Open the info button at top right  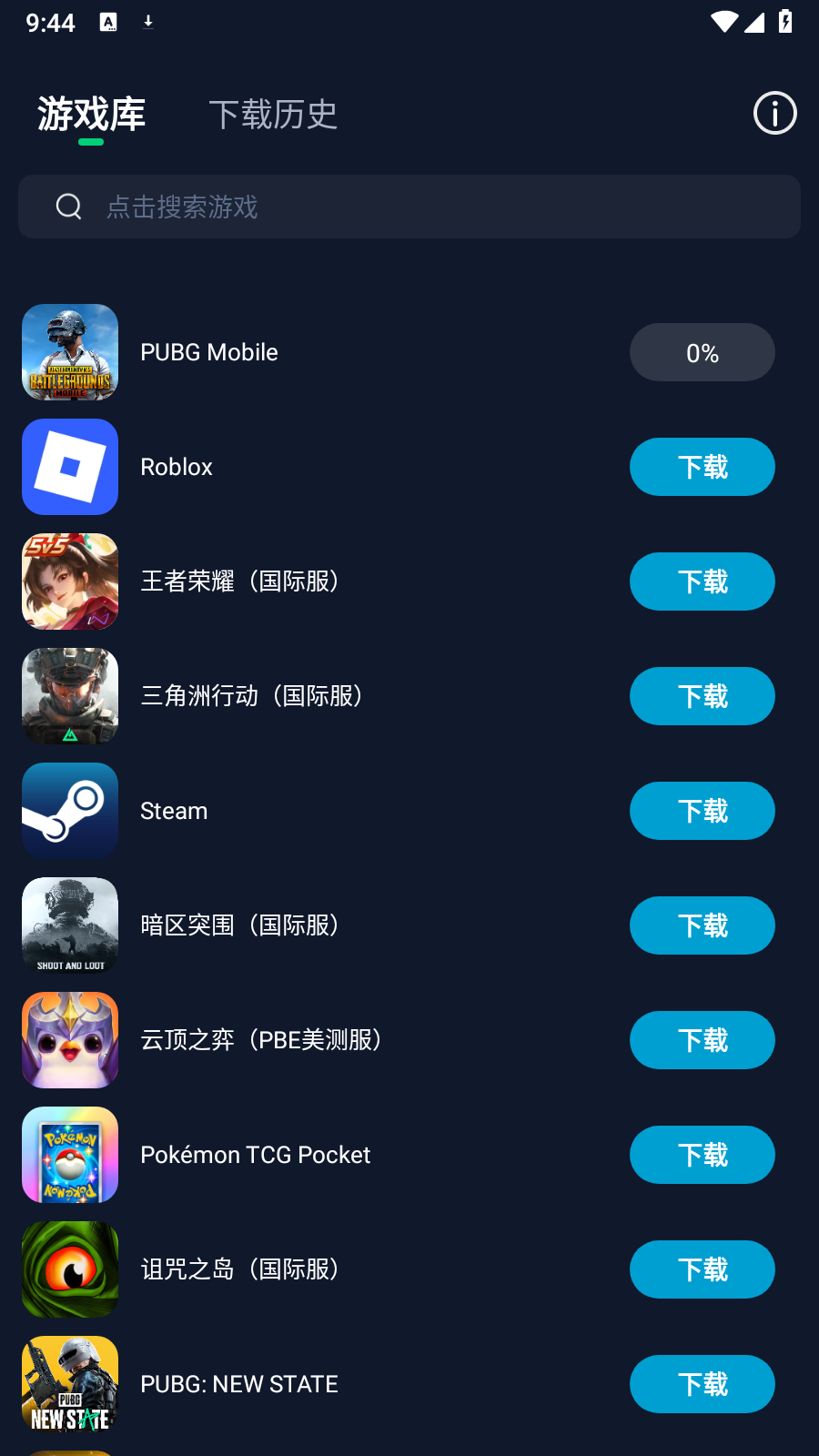pyautogui.click(x=774, y=113)
